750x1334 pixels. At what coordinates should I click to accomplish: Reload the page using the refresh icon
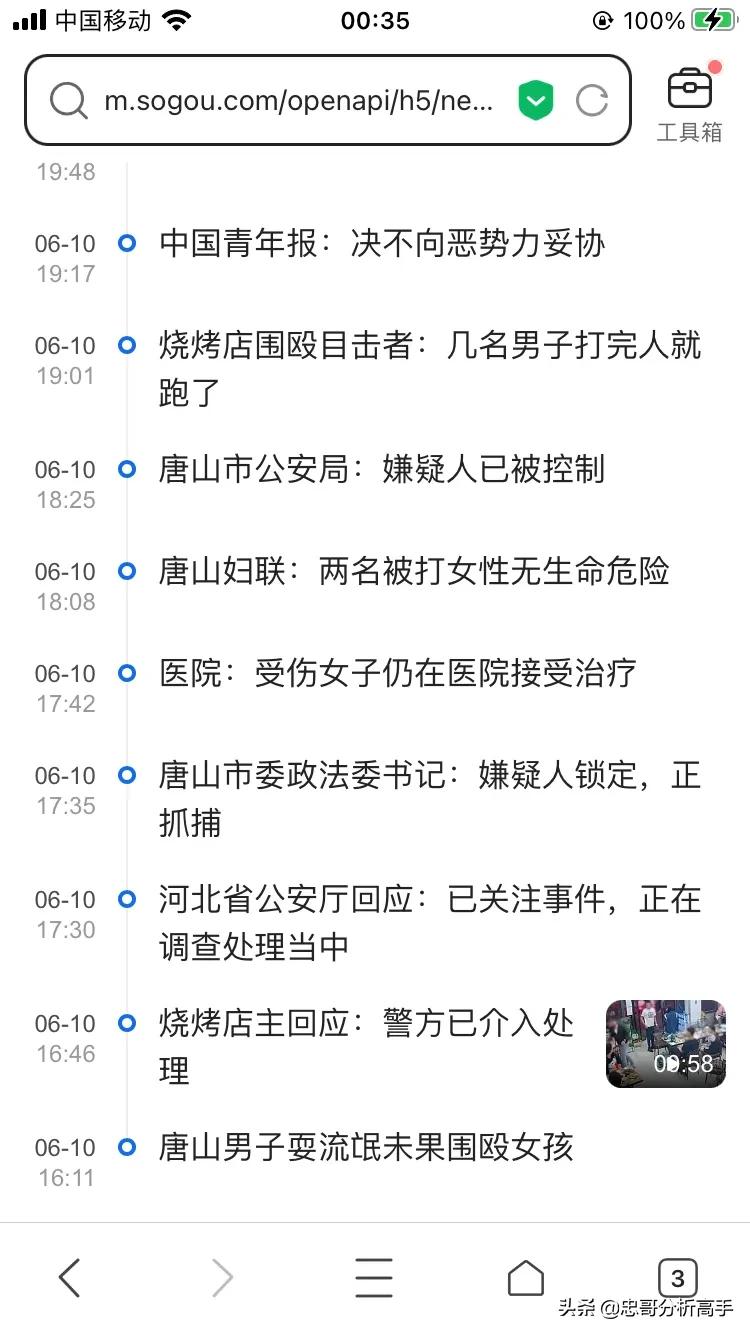tap(594, 100)
